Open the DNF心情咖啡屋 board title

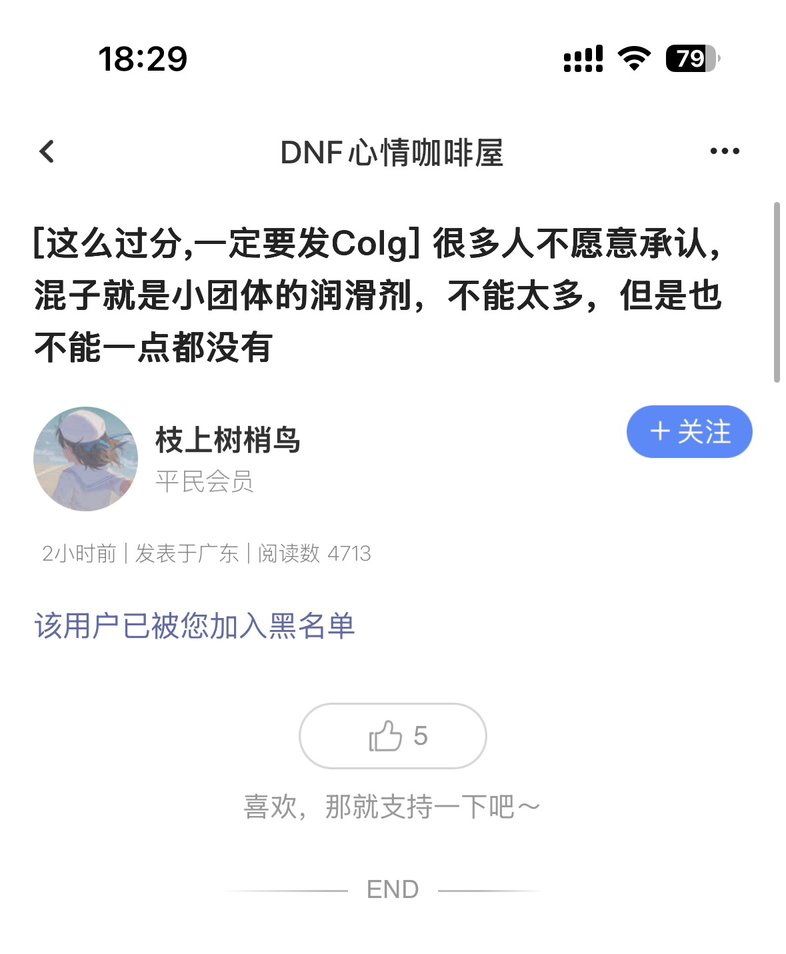tap(392, 152)
